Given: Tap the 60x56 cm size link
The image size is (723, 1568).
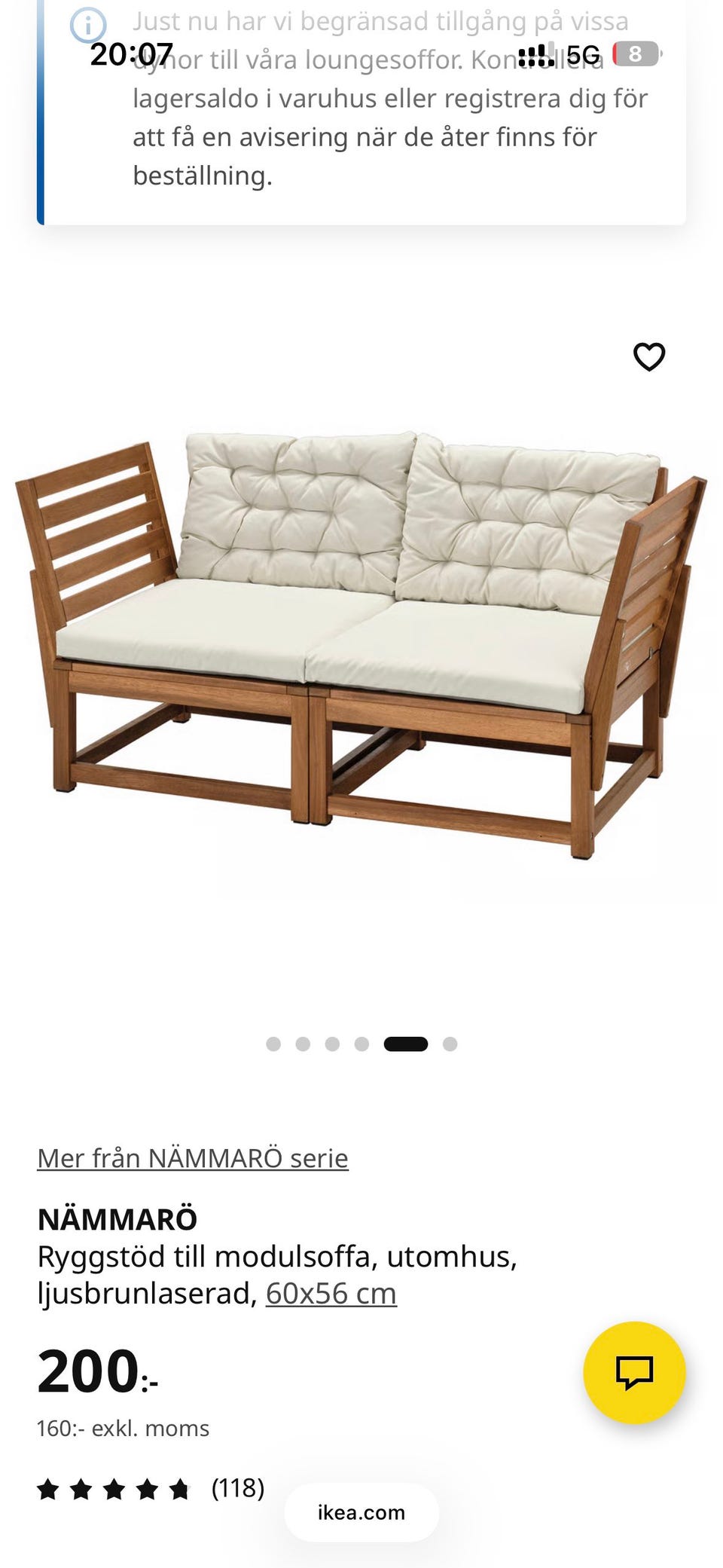Looking at the screenshot, I should point(331,1293).
